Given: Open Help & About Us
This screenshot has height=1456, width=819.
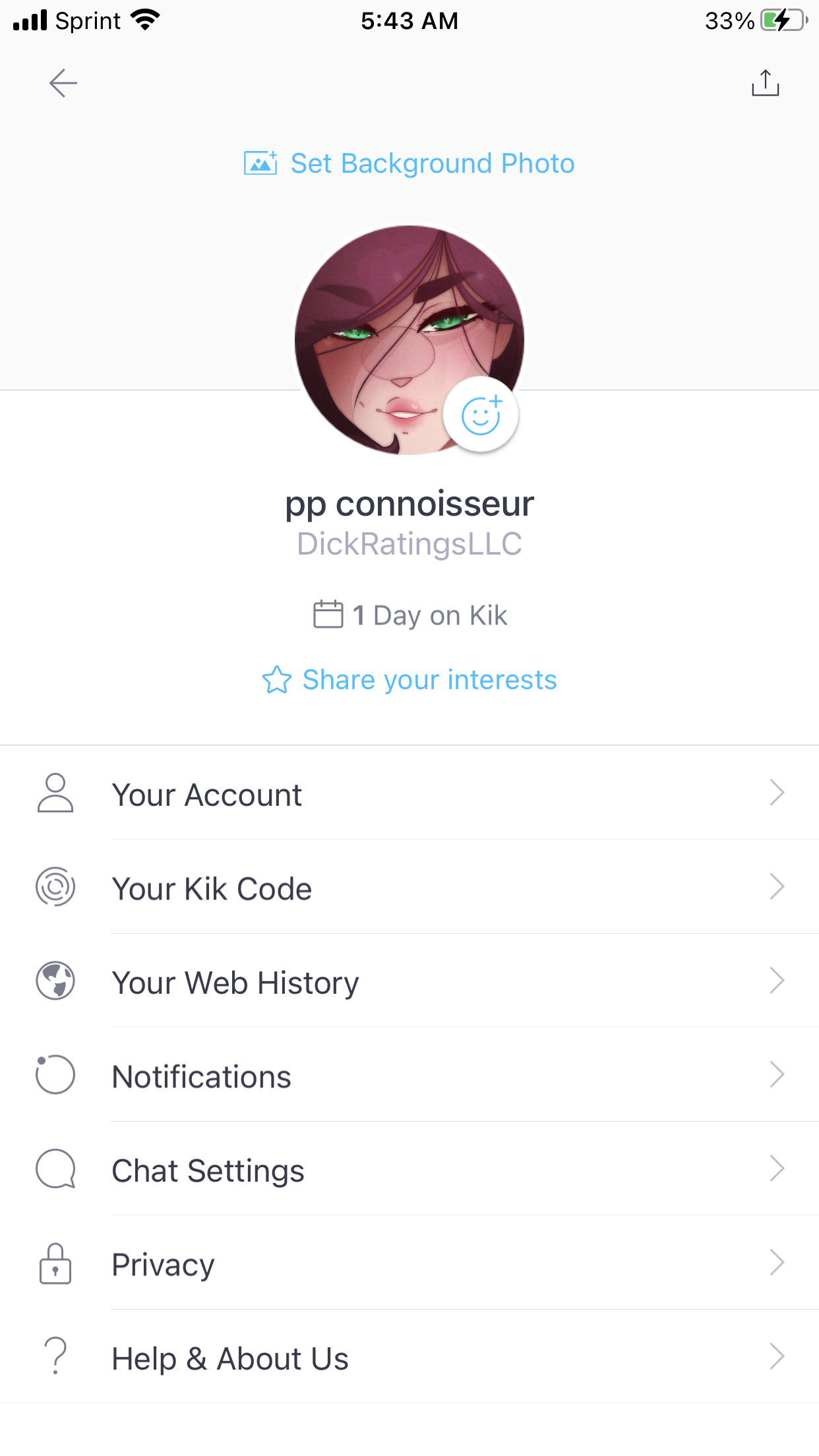Looking at the screenshot, I should click(x=409, y=1357).
